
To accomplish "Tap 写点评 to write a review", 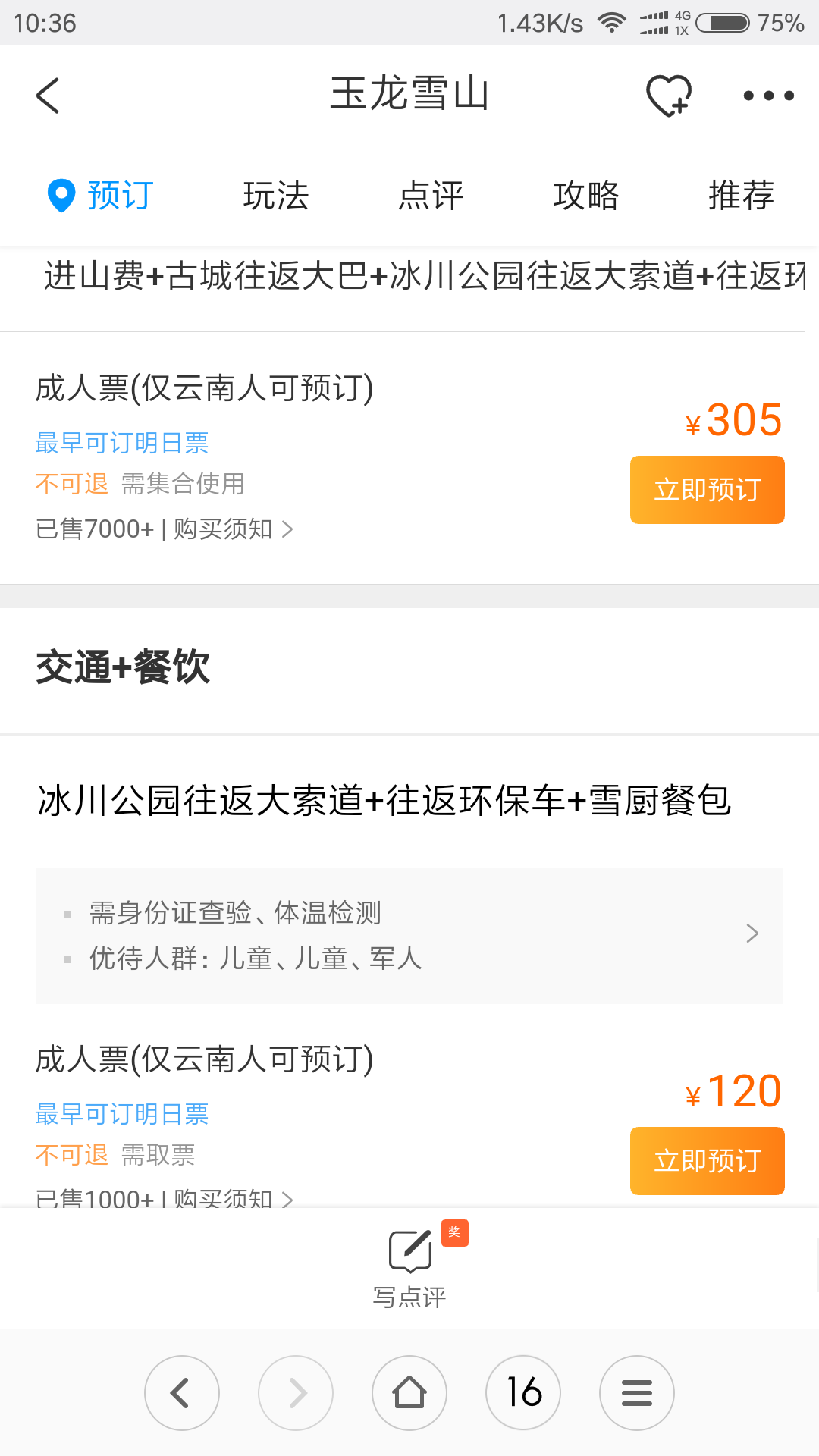I will pyautogui.click(x=409, y=1266).
